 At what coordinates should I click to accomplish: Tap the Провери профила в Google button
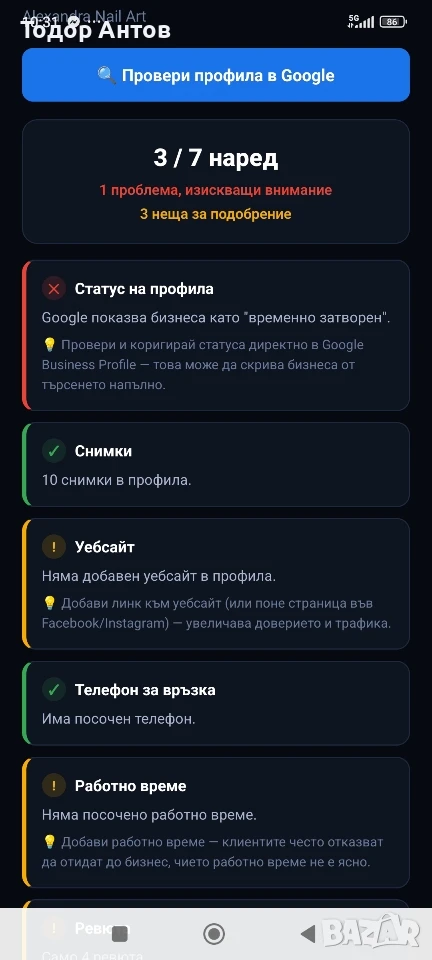[216, 75]
